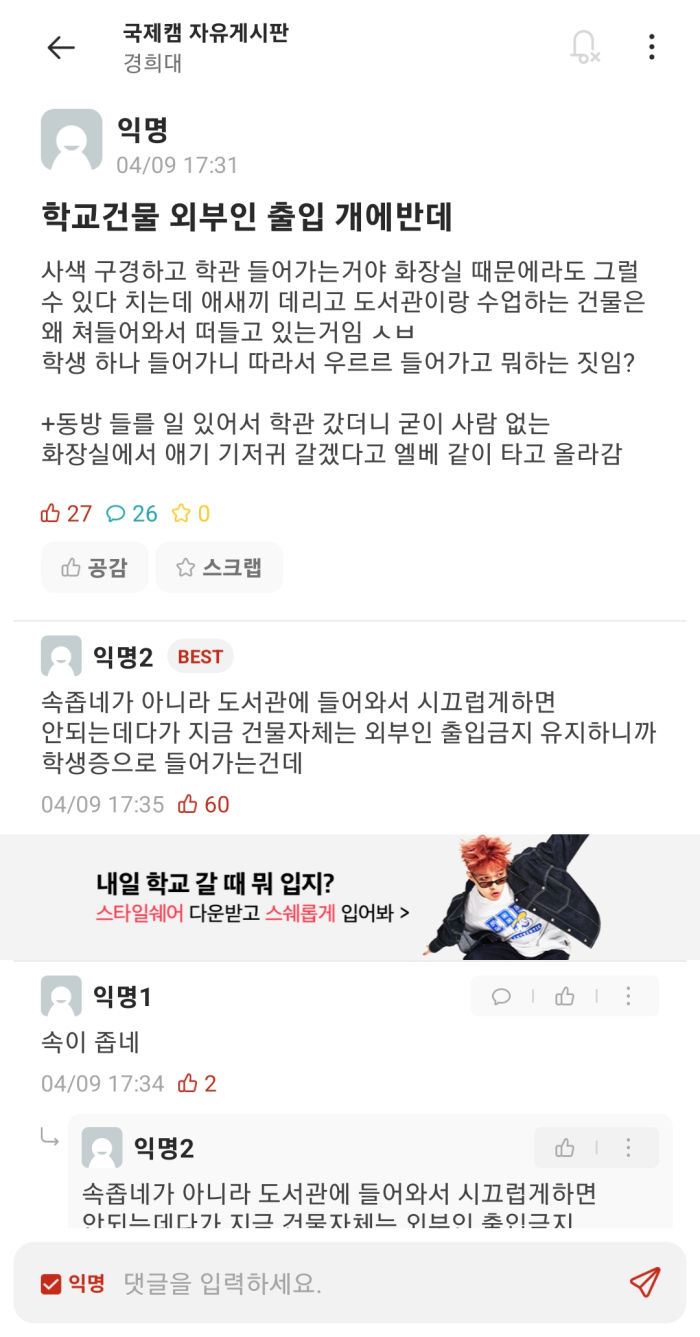
Task: Toggle the post notification bell
Action: click(x=584, y=47)
